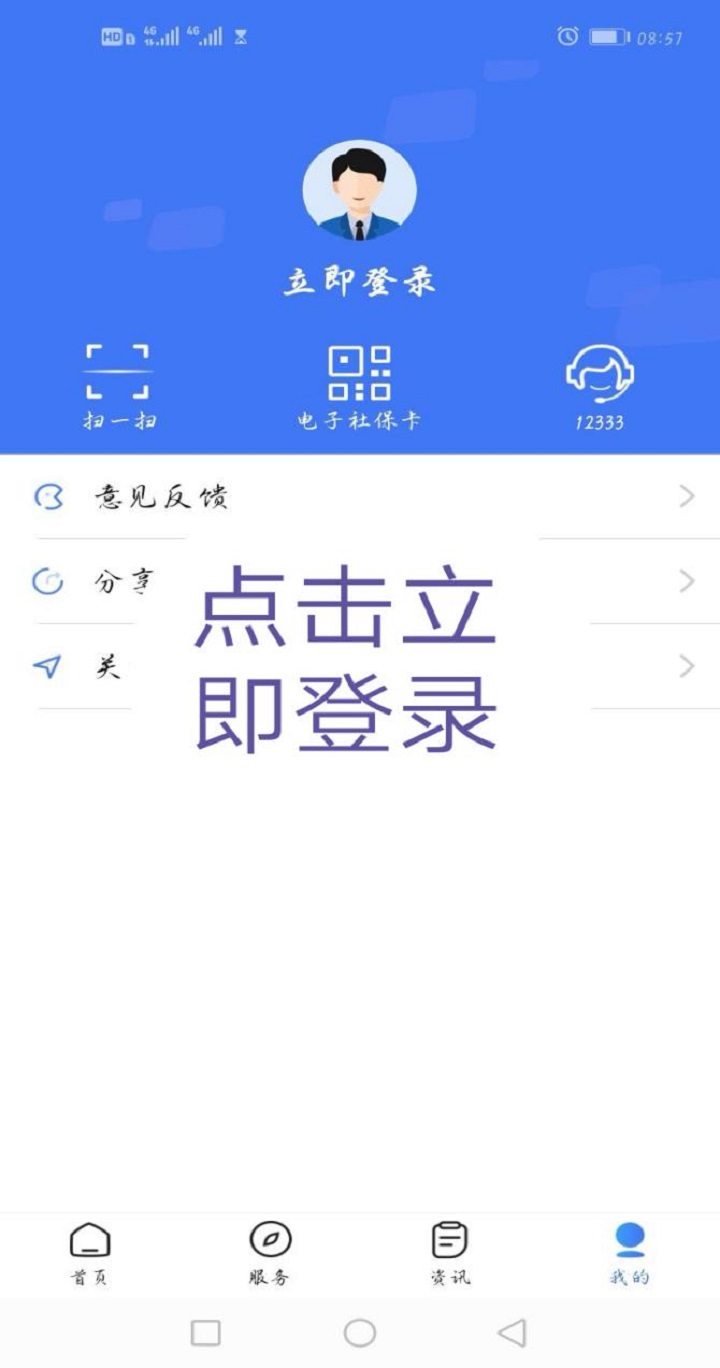
Task: Tap the profile avatar picture
Action: click(359, 190)
